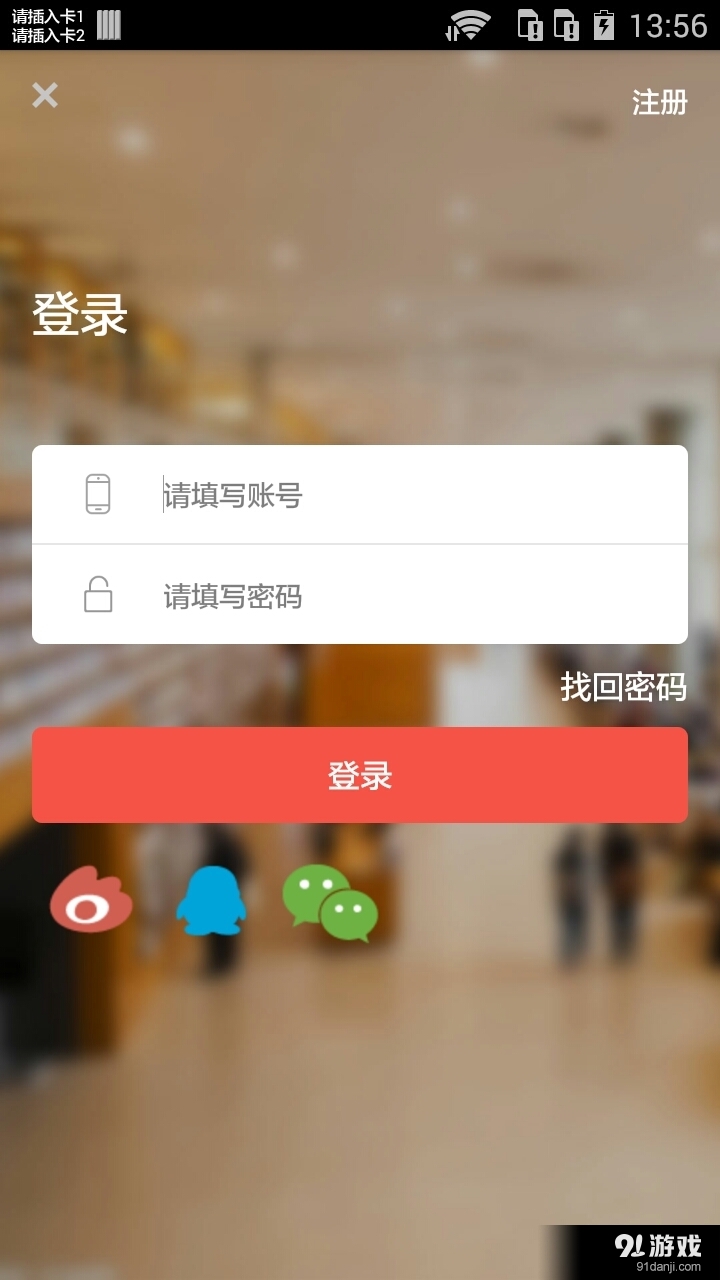Tap the second SIM battery-style icon in status bar
This screenshot has height=1280, width=720.
[x=565, y=25]
